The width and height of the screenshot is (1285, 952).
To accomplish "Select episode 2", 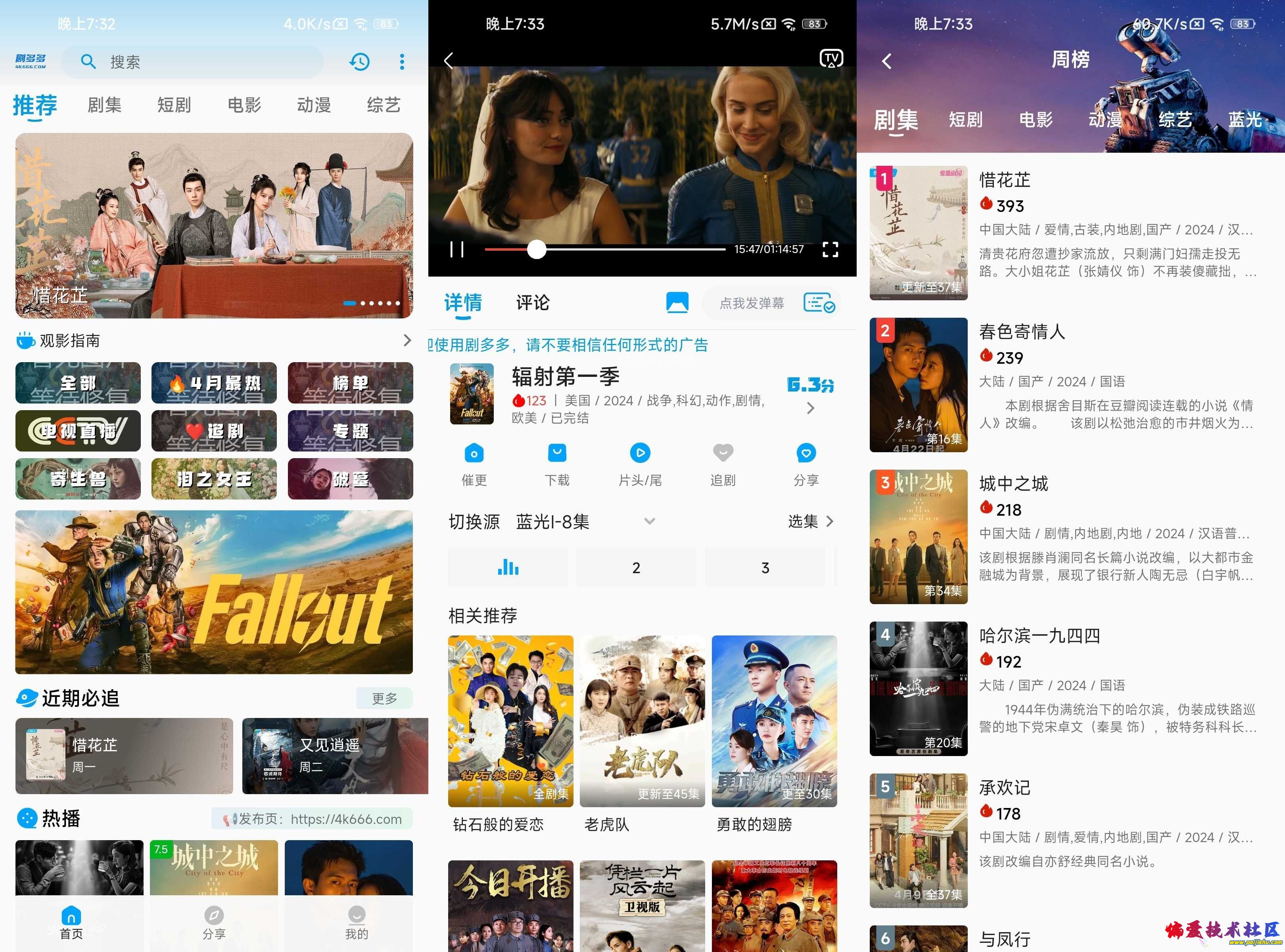I will pyautogui.click(x=636, y=568).
